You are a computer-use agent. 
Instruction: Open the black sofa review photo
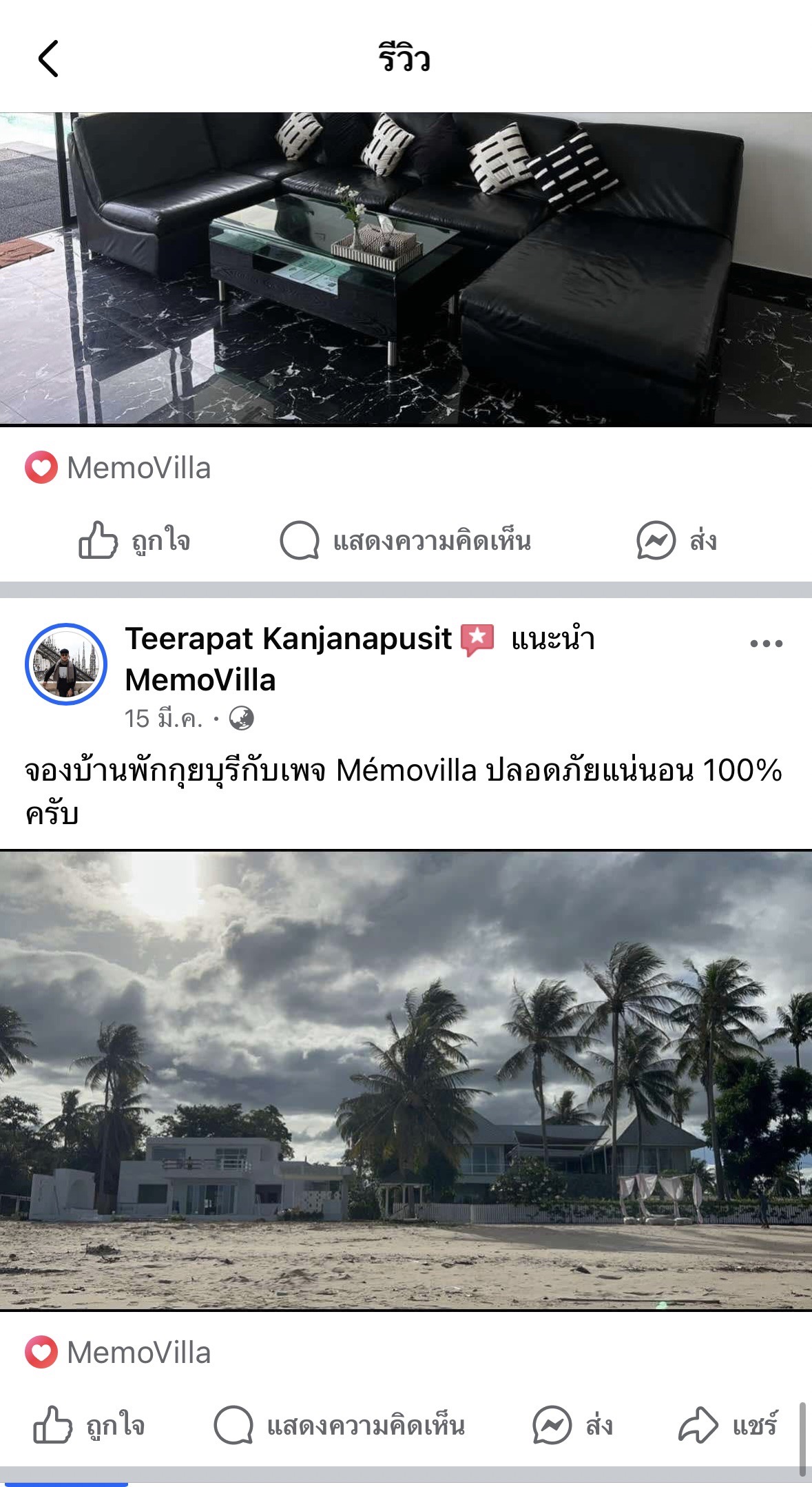point(406,269)
